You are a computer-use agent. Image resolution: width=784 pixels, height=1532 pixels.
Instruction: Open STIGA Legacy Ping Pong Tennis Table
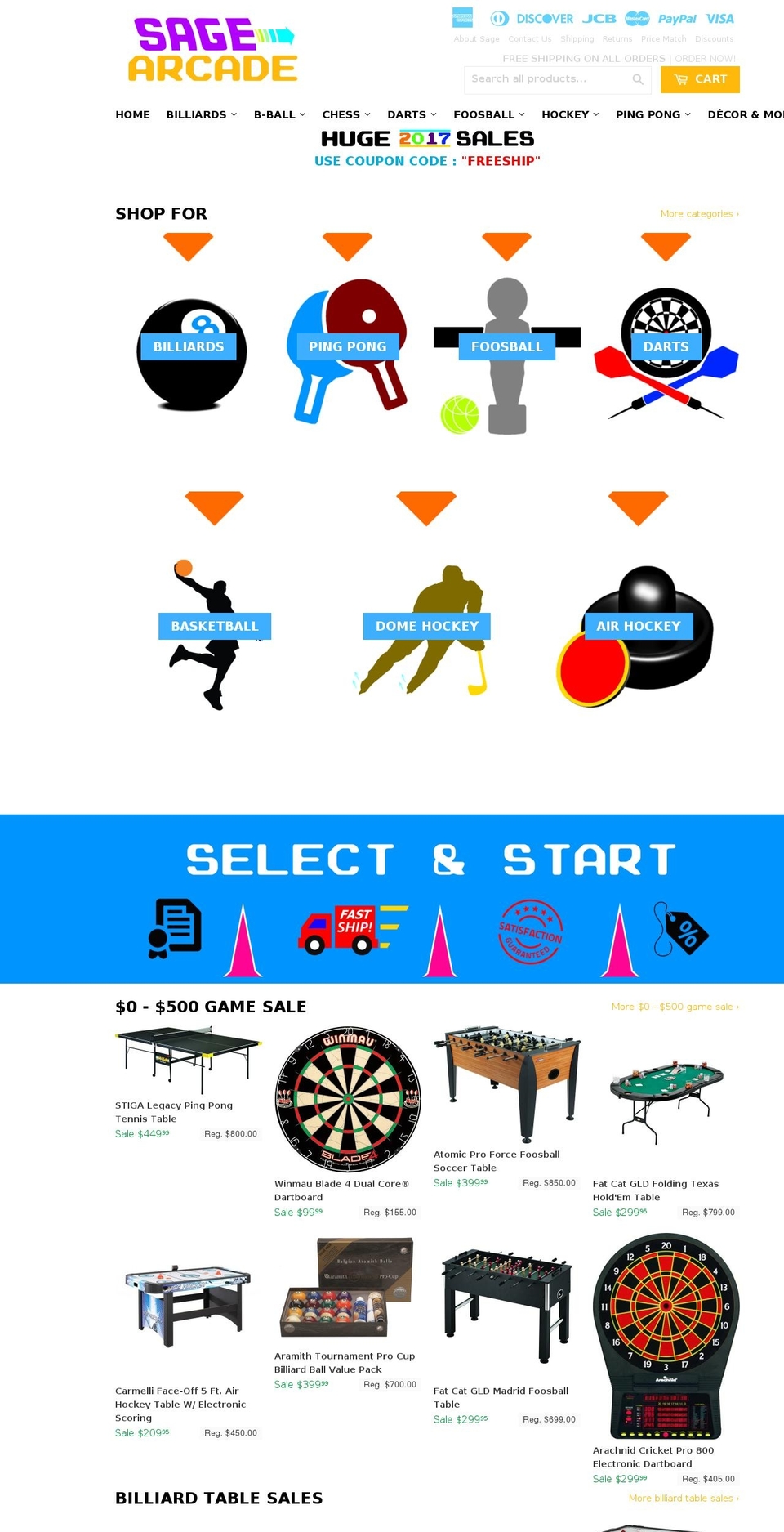click(x=174, y=1112)
